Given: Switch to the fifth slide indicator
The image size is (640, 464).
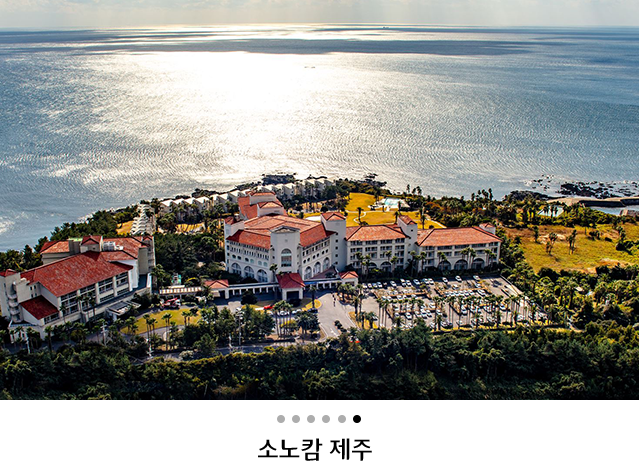Looking at the screenshot, I should [x=341, y=419].
